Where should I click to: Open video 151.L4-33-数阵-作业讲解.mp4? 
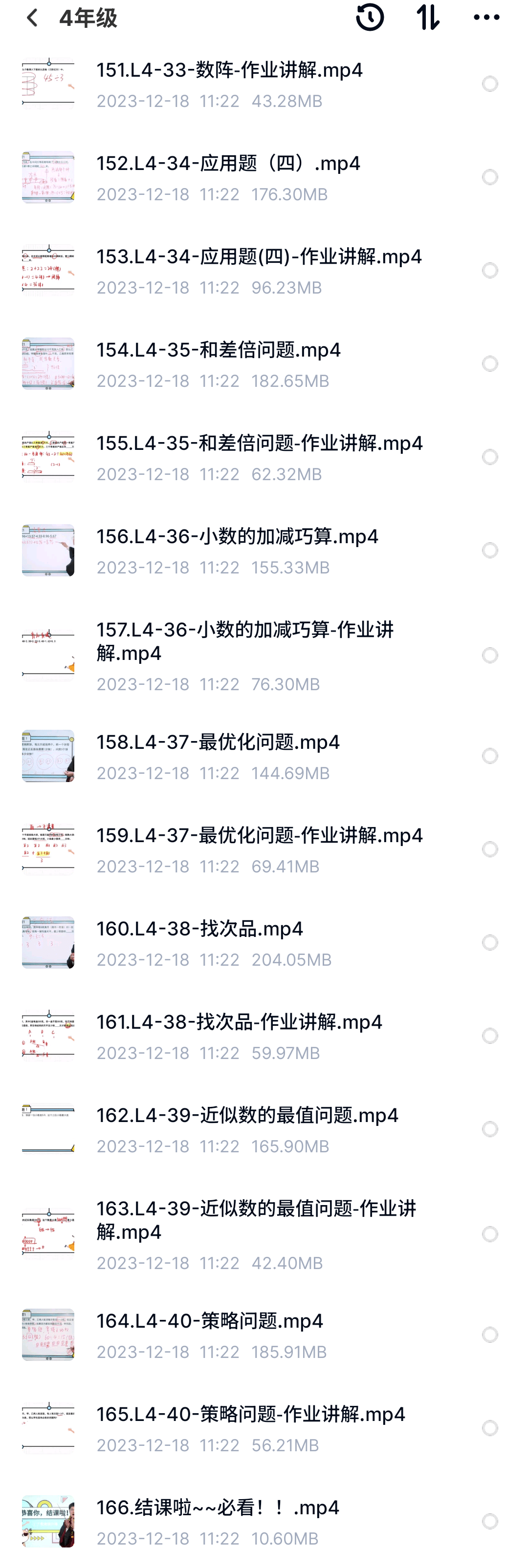pyautogui.click(x=230, y=71)
